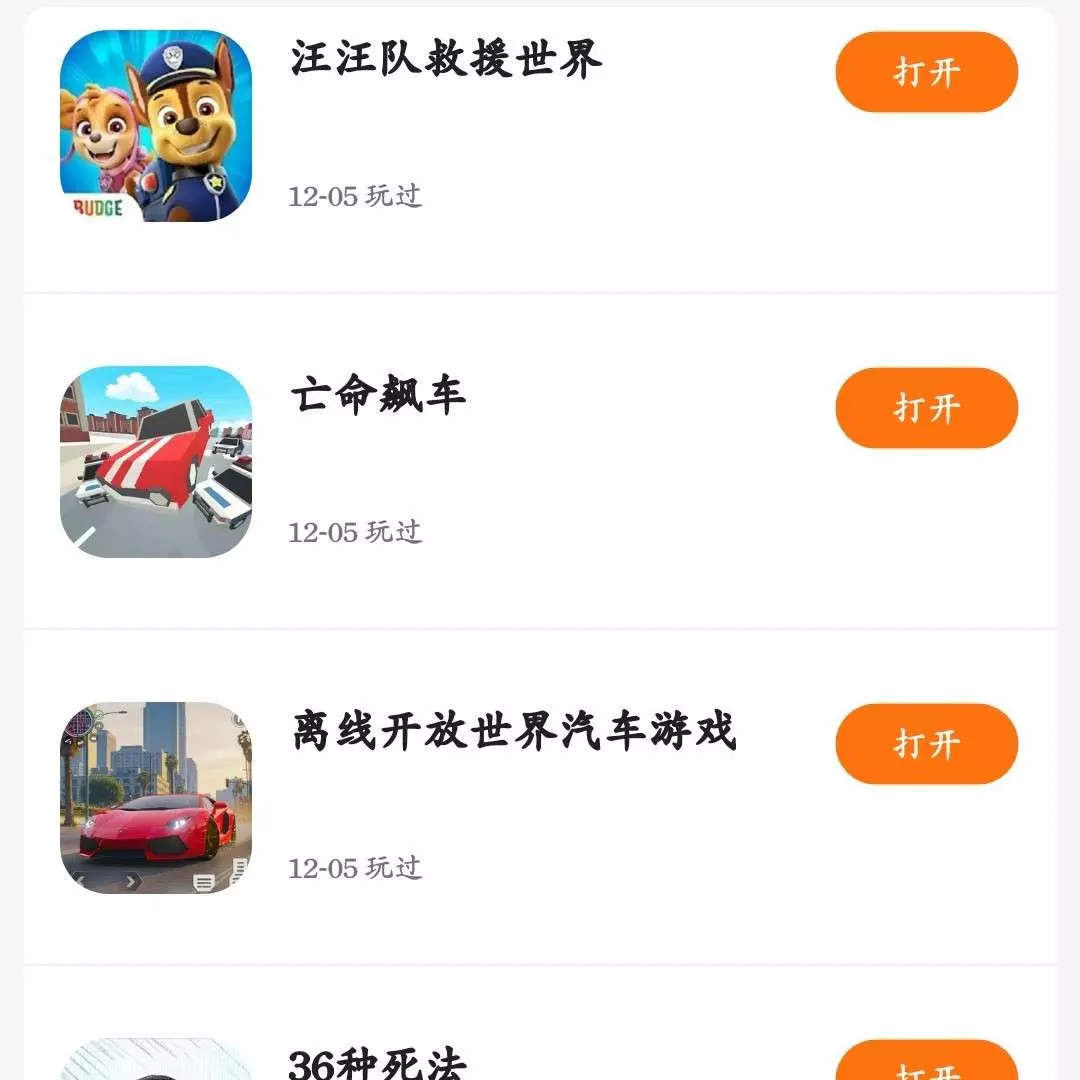This screenshot has width=1080, height=1080.
Task: Open the 汪汪队救援世界 game
Action: coord(926,72)
